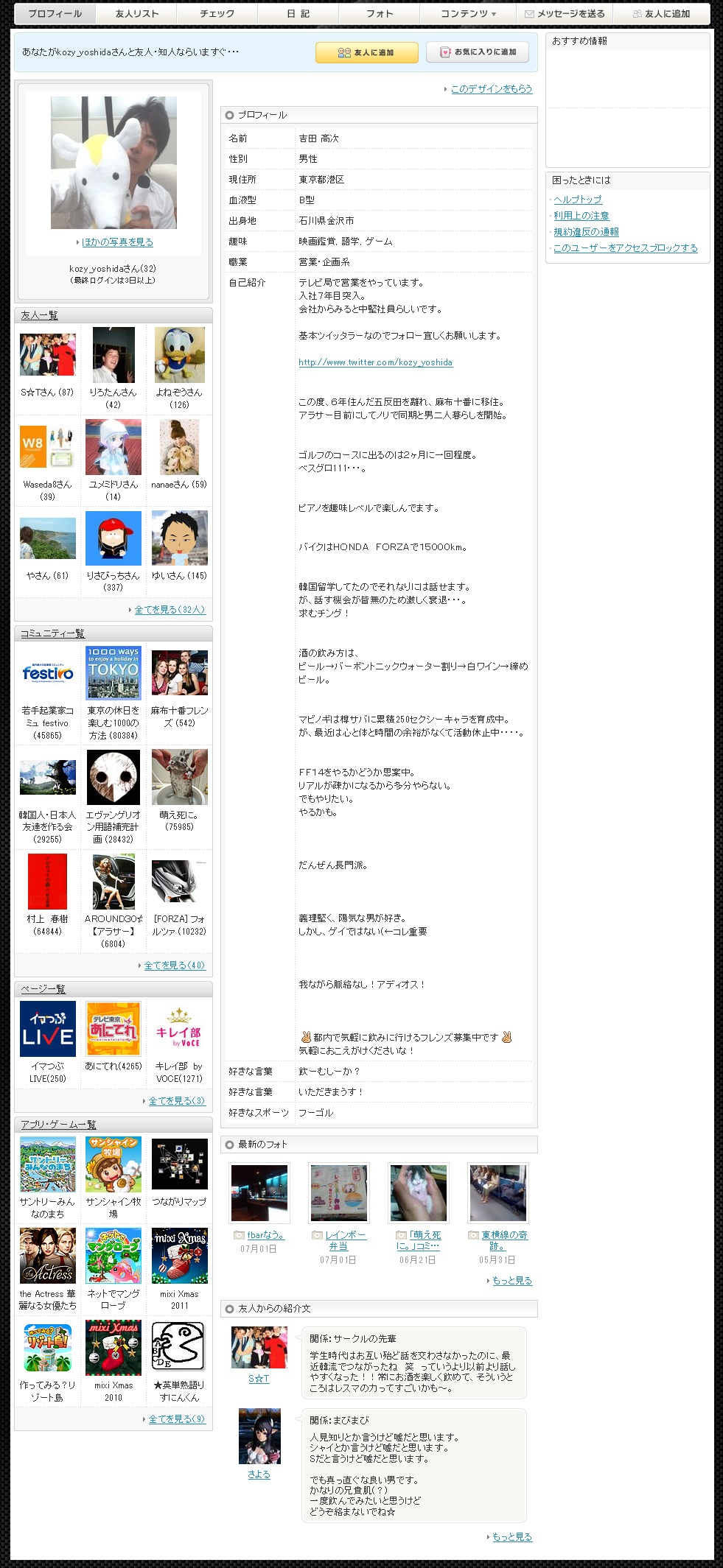The height and width of the screenshot is (1568, 723).
Task: Tap メッセージを送る in the top bar
Action: pyautogui.click(x=565, y=13)
